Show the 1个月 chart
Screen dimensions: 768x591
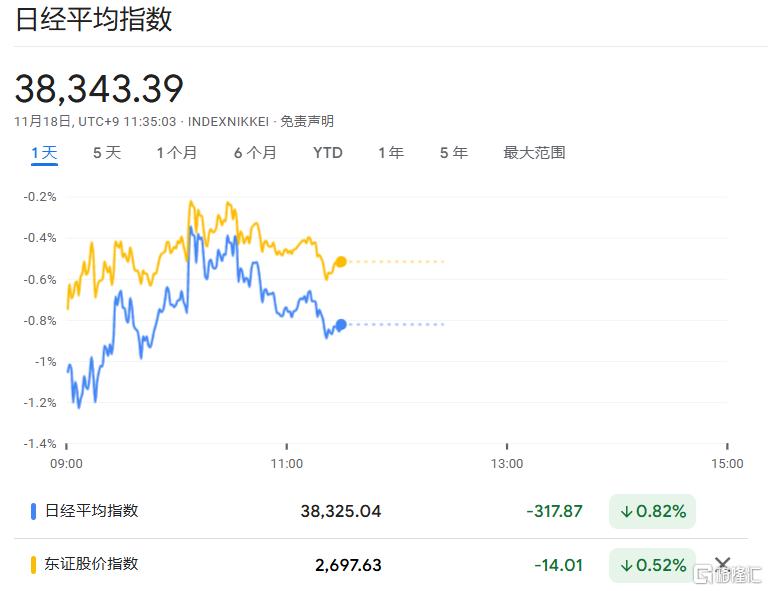pyautogui.click(x=177, y=153)
